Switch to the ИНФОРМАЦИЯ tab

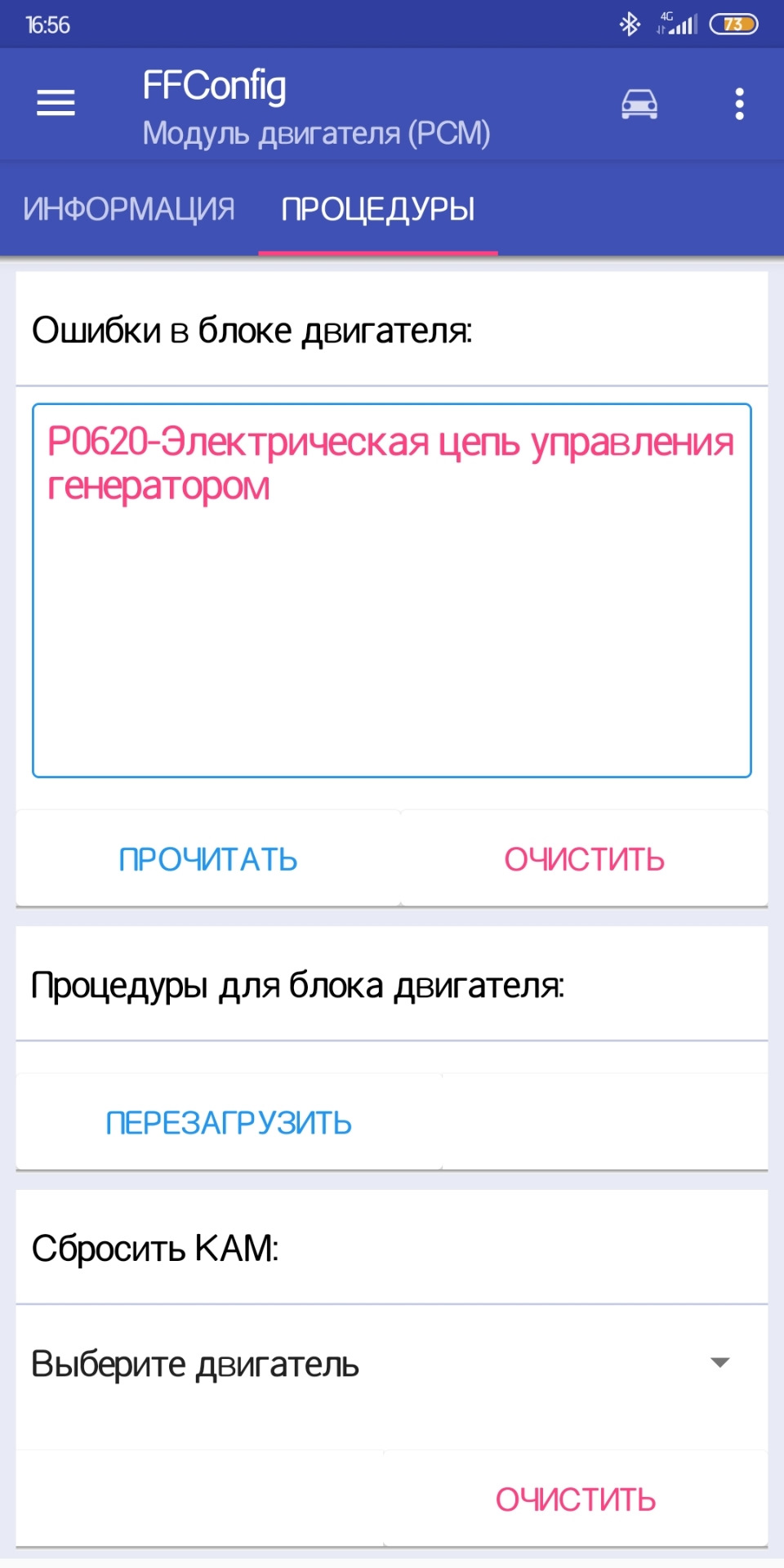point(129,209)
